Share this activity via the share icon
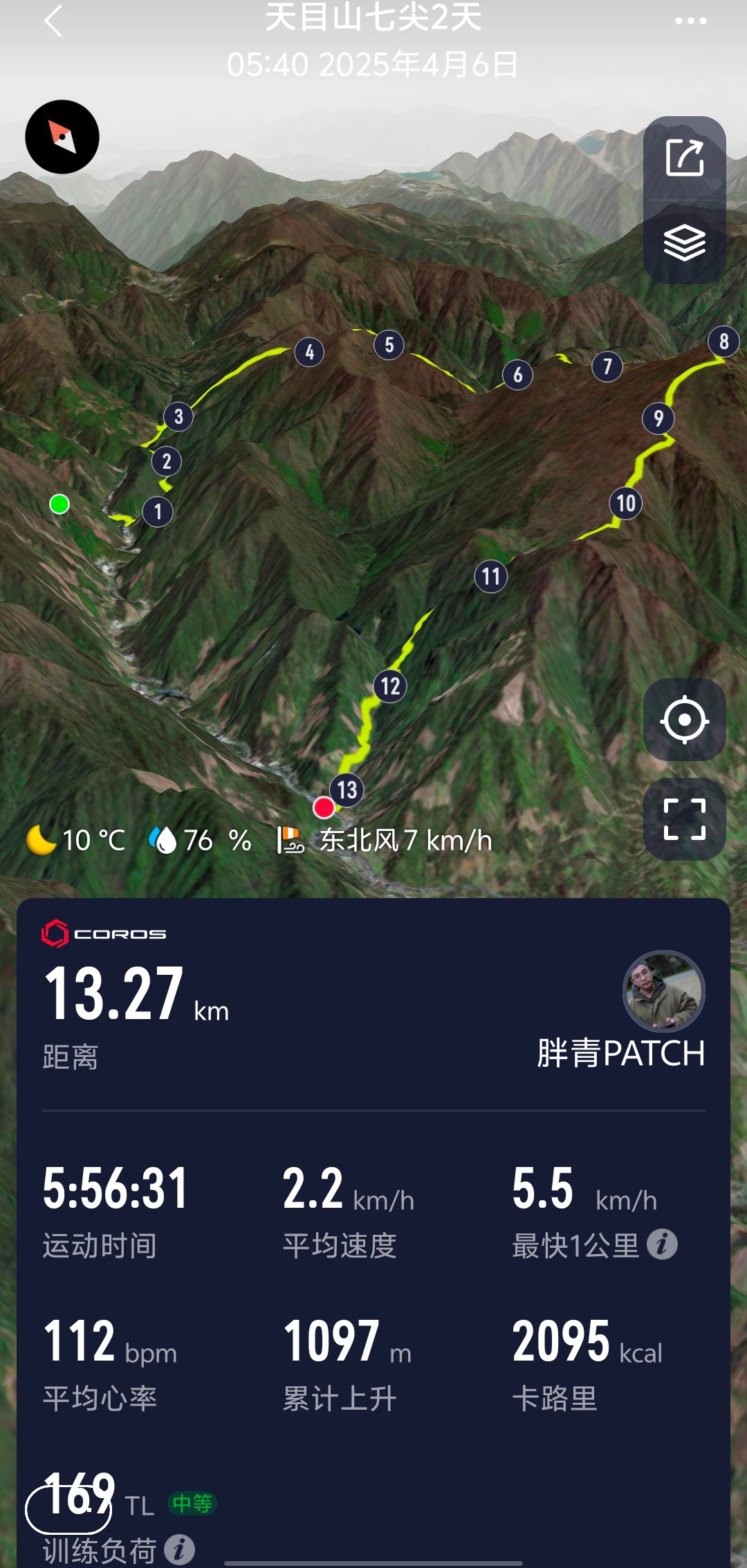Viewport: 747px width, 1568px height. click(685, 158)
